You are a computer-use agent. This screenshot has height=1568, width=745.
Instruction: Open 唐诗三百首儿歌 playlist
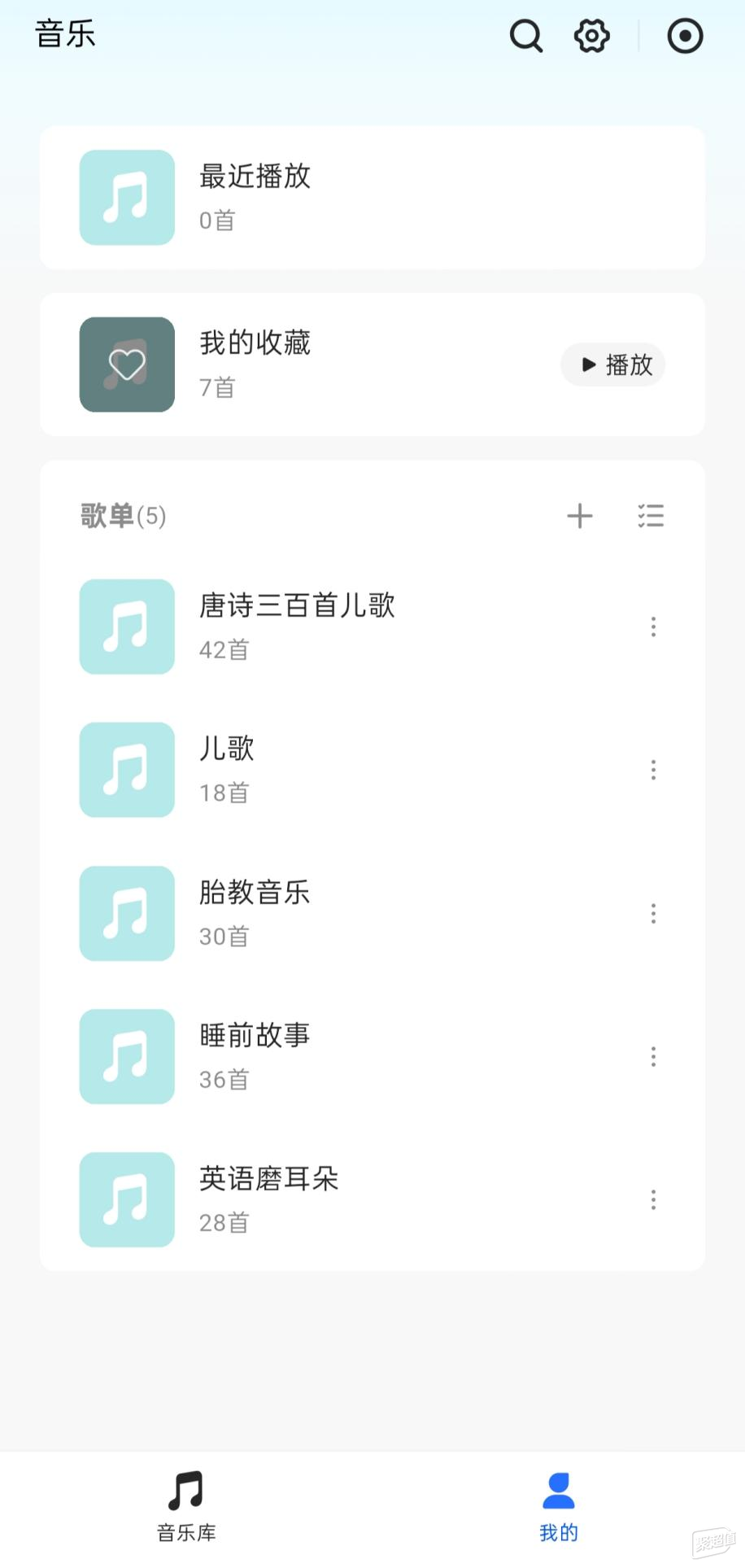click(350, 627)
